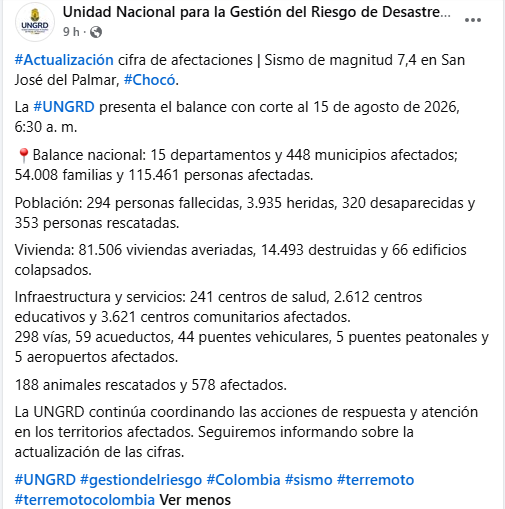Open the #Chocó hashtag
The height and width of the screenshot is (509, 505).
[x=149, y=80]
